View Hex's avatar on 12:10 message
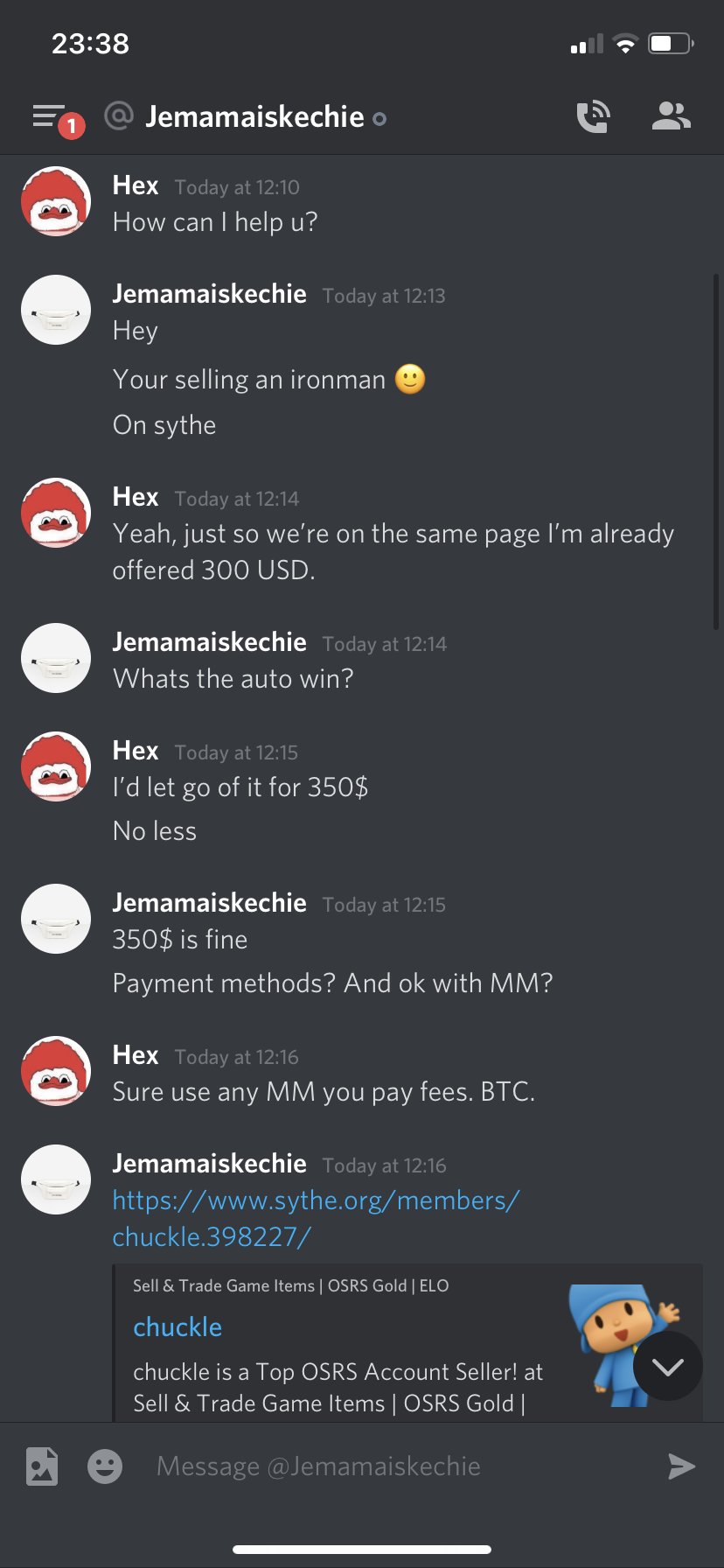 point(56,201)
